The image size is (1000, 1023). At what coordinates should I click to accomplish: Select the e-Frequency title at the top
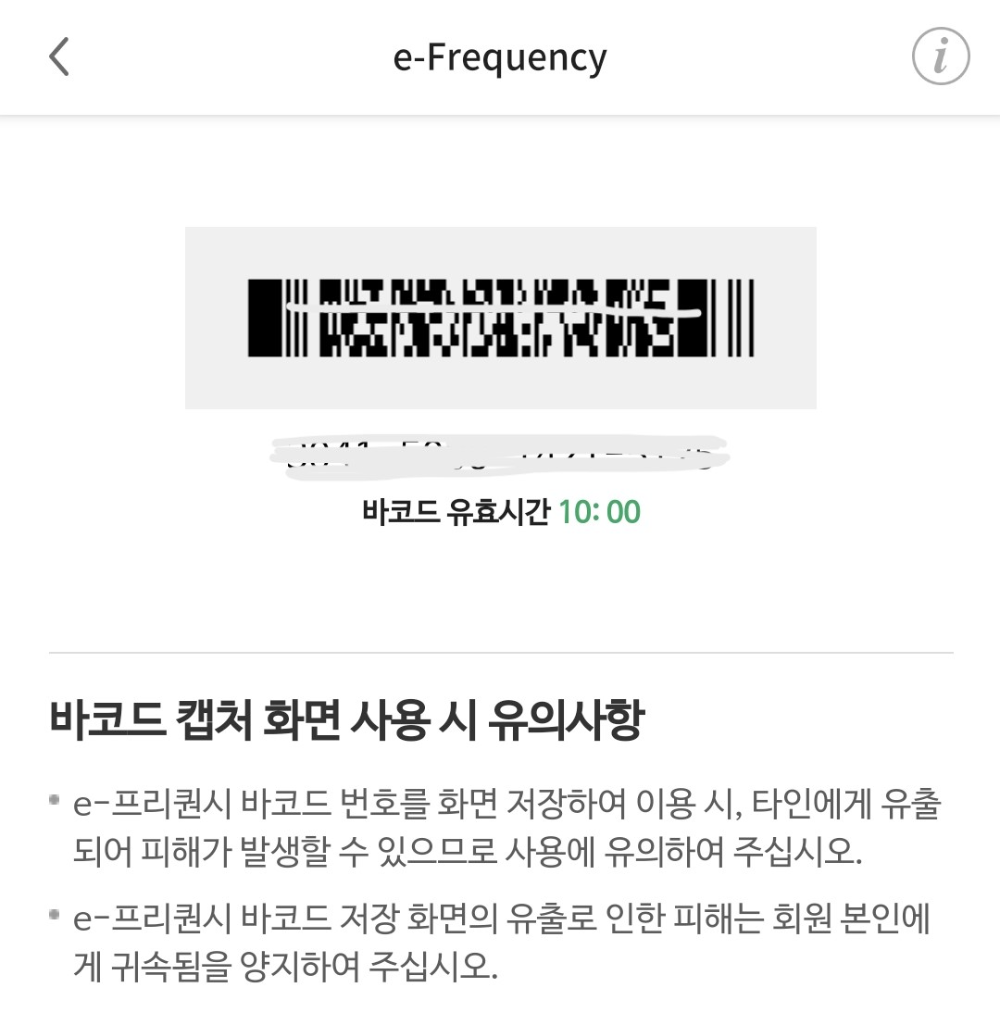pyautogui.click(x=500, y=57)
